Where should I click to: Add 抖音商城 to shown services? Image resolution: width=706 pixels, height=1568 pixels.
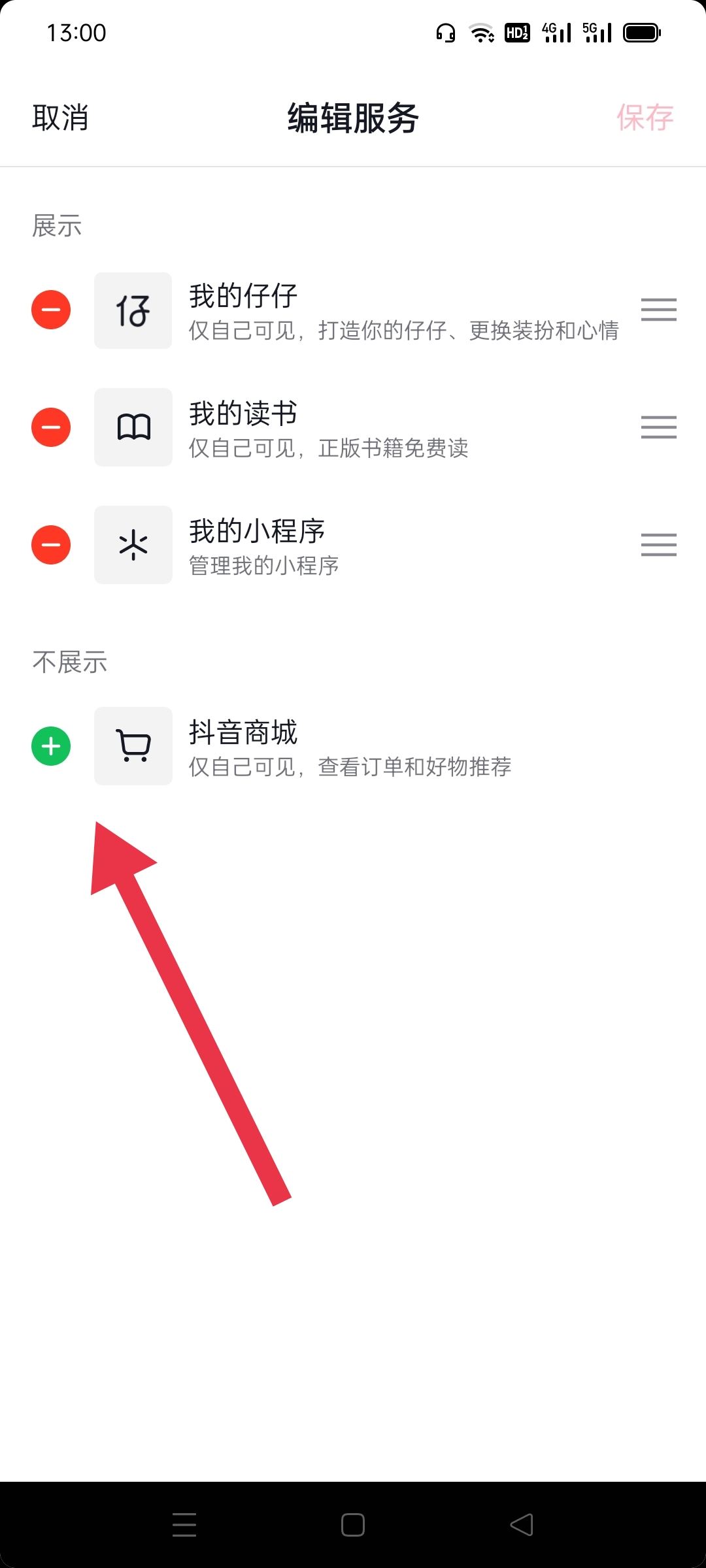[x=51, y=746]
